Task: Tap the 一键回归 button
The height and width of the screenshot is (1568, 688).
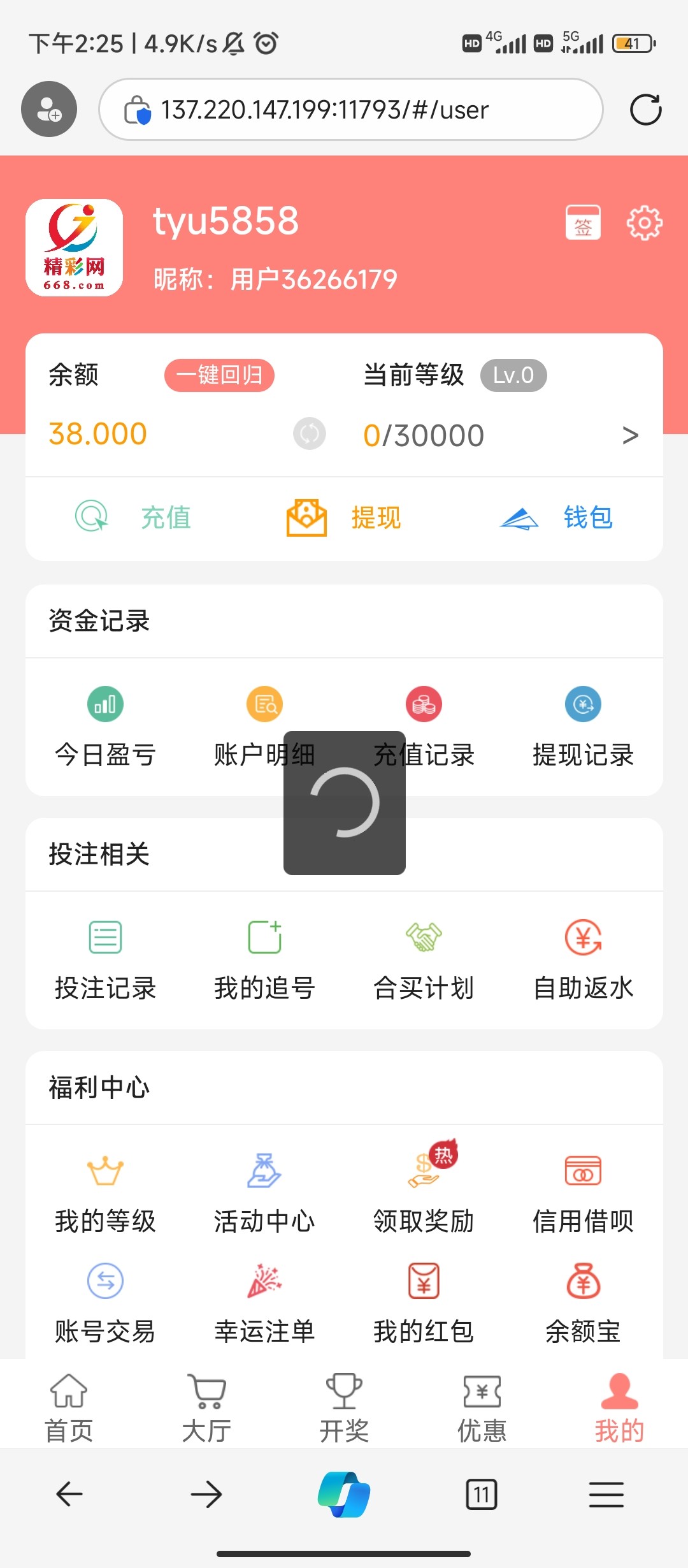Action: point(219,375)
